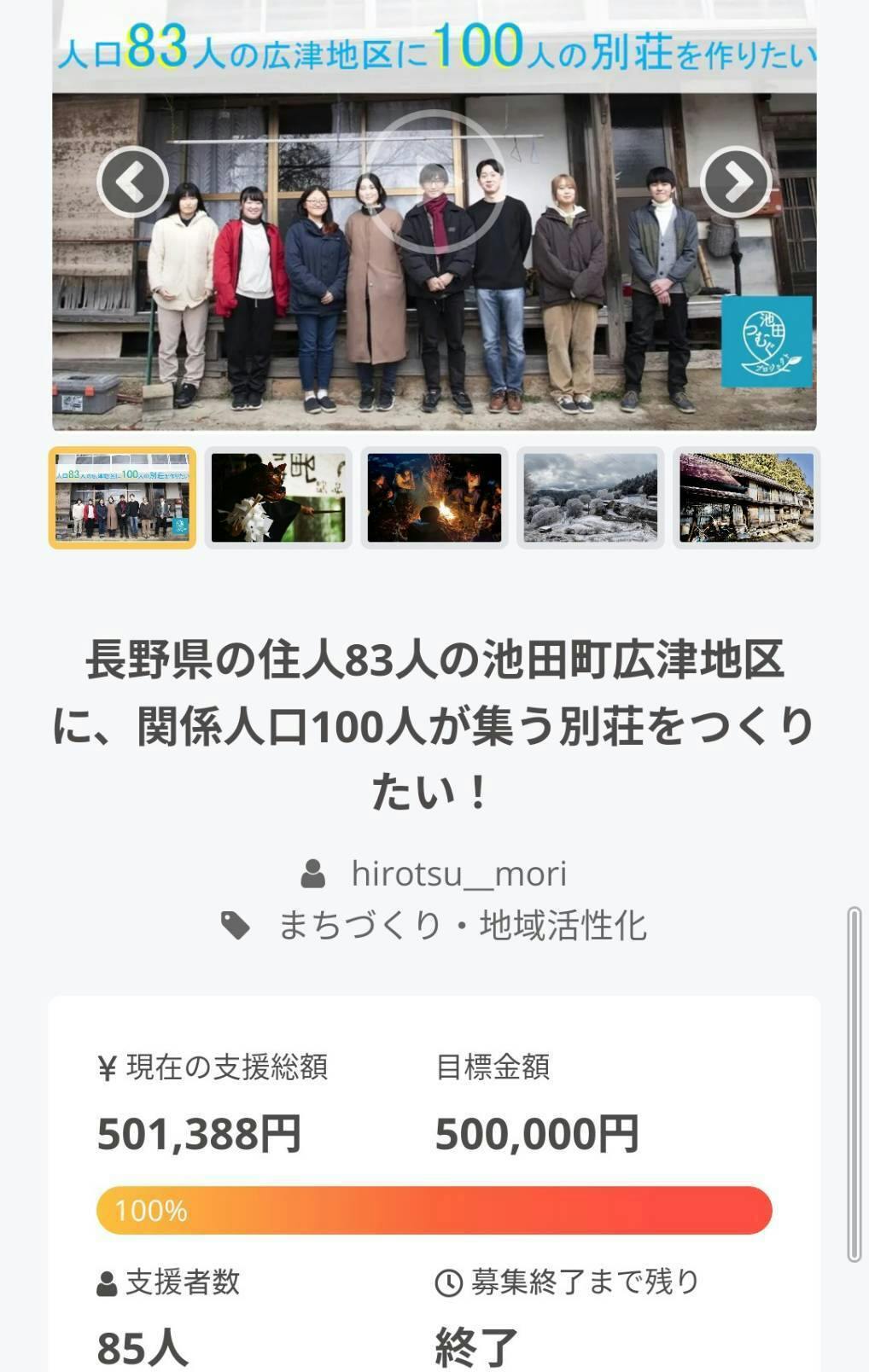The height and width of the screenshot is (1372, 869).
Task: Select the old wooden house thumbnail
Action: pos(747,497)
